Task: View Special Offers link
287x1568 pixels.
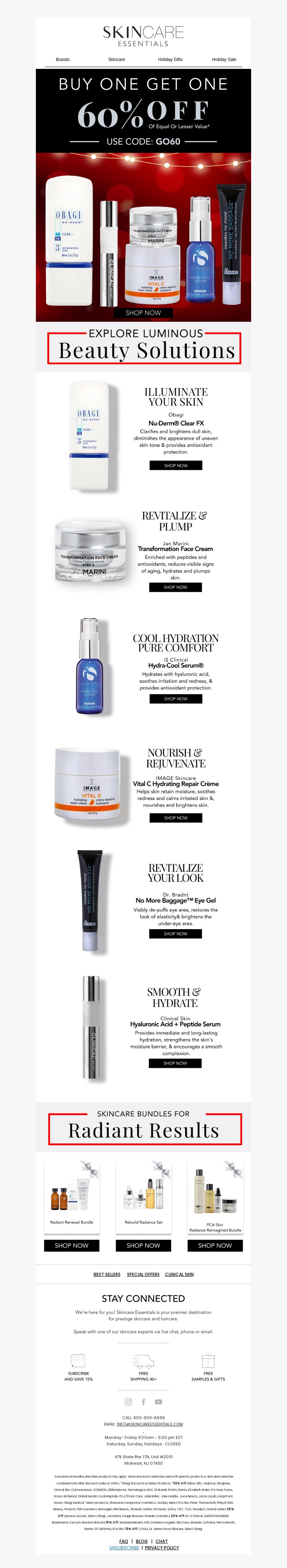Action: [143, 1274]
